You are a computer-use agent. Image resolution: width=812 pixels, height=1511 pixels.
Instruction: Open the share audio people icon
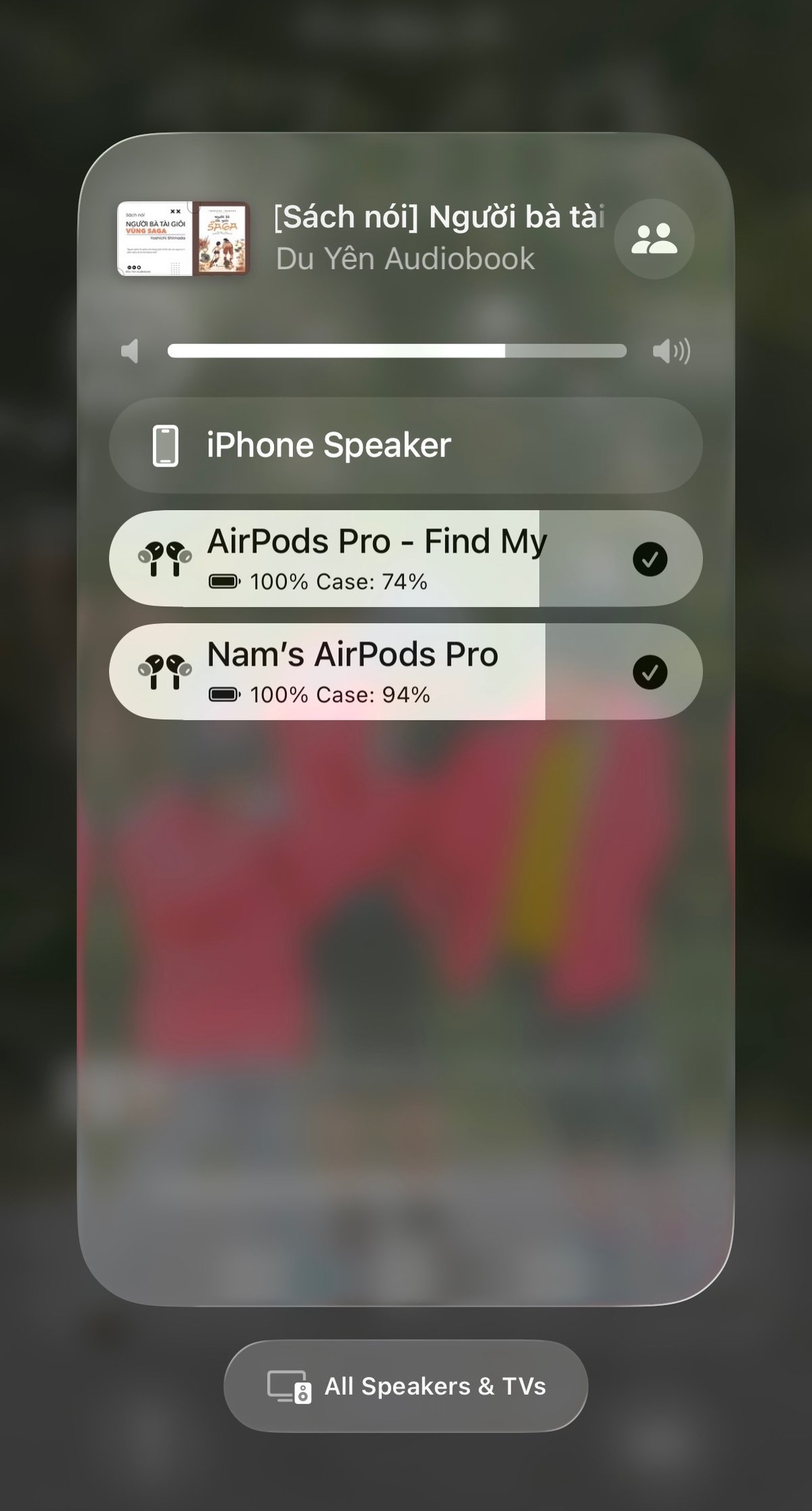tap(654, 239)
